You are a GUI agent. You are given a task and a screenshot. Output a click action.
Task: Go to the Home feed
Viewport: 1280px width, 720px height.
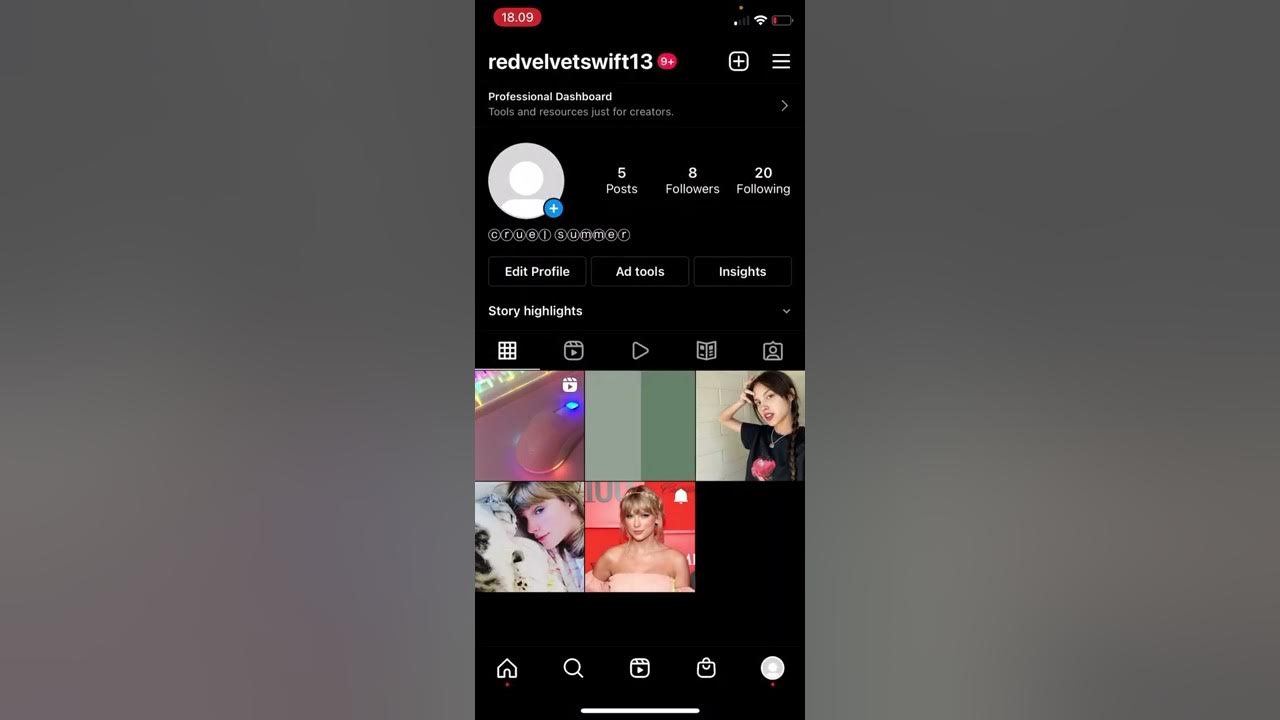pyautogui.click(x=507, y=668)
